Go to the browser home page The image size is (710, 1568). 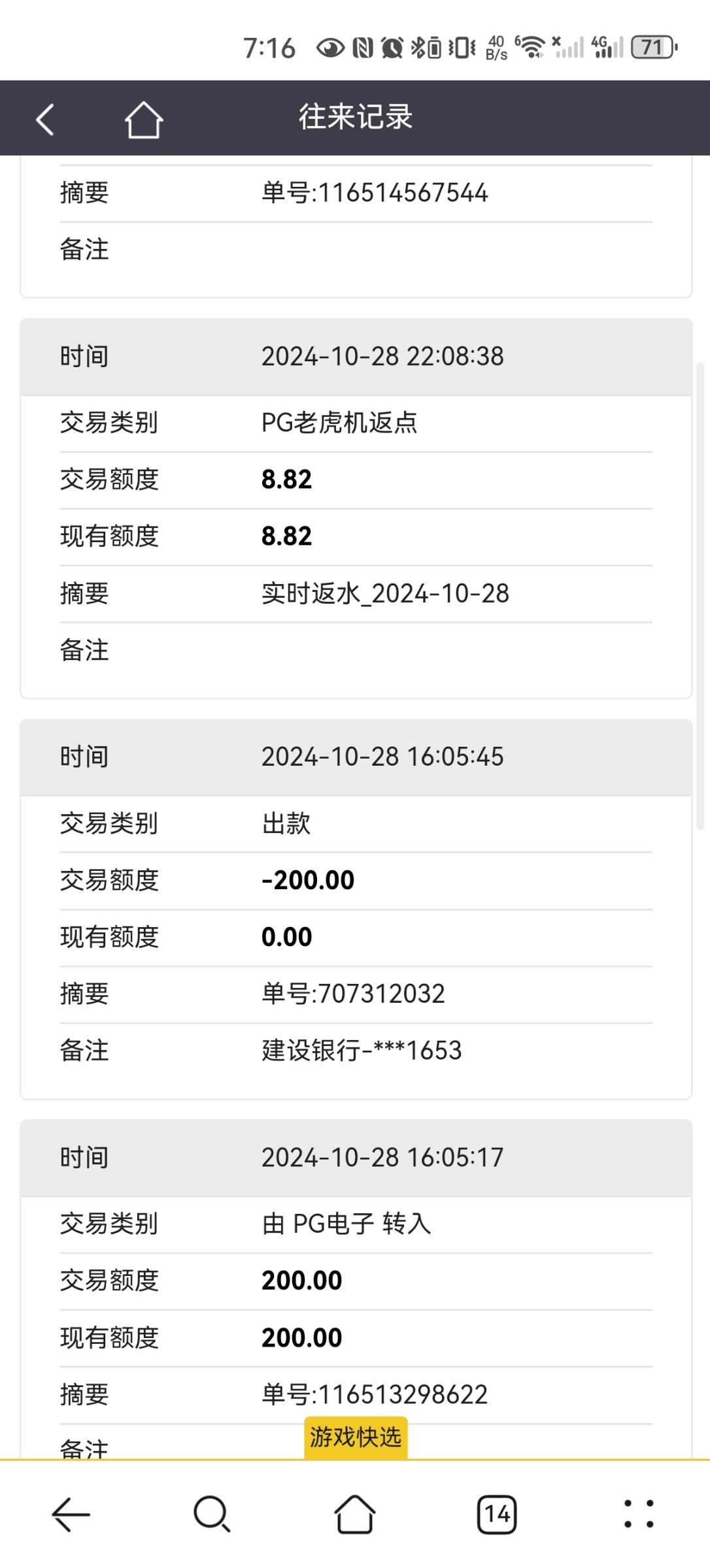[355, 1514]
